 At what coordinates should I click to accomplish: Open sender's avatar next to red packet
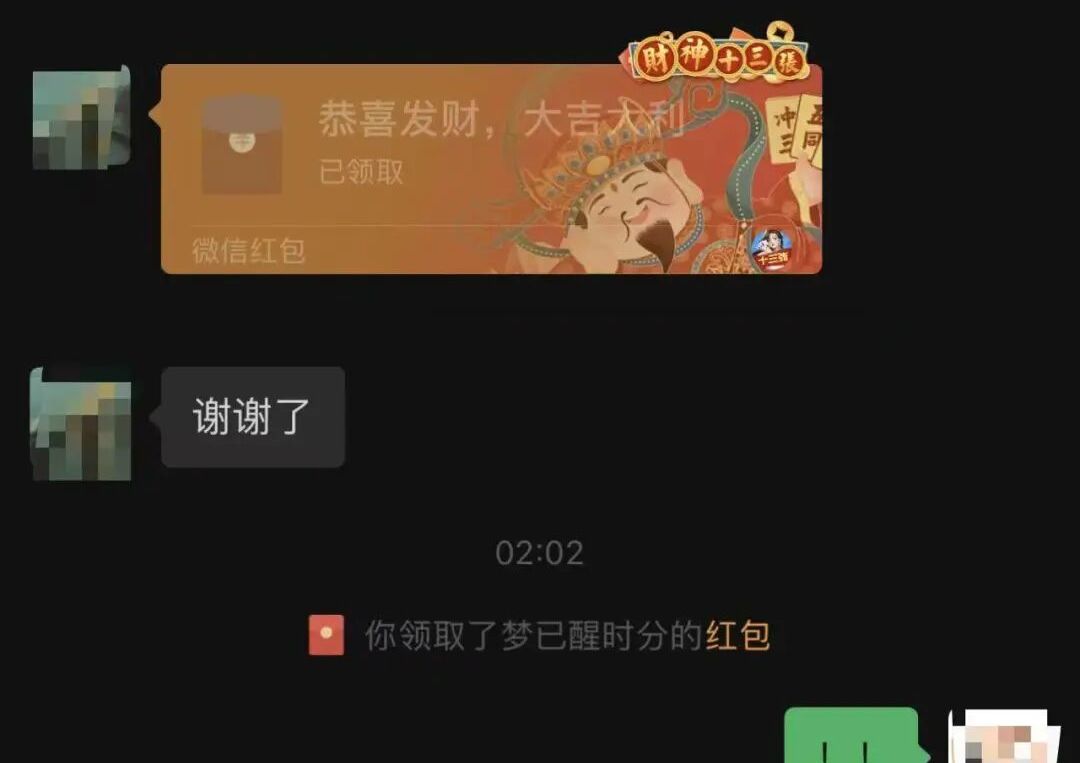[x=81, y=117]
